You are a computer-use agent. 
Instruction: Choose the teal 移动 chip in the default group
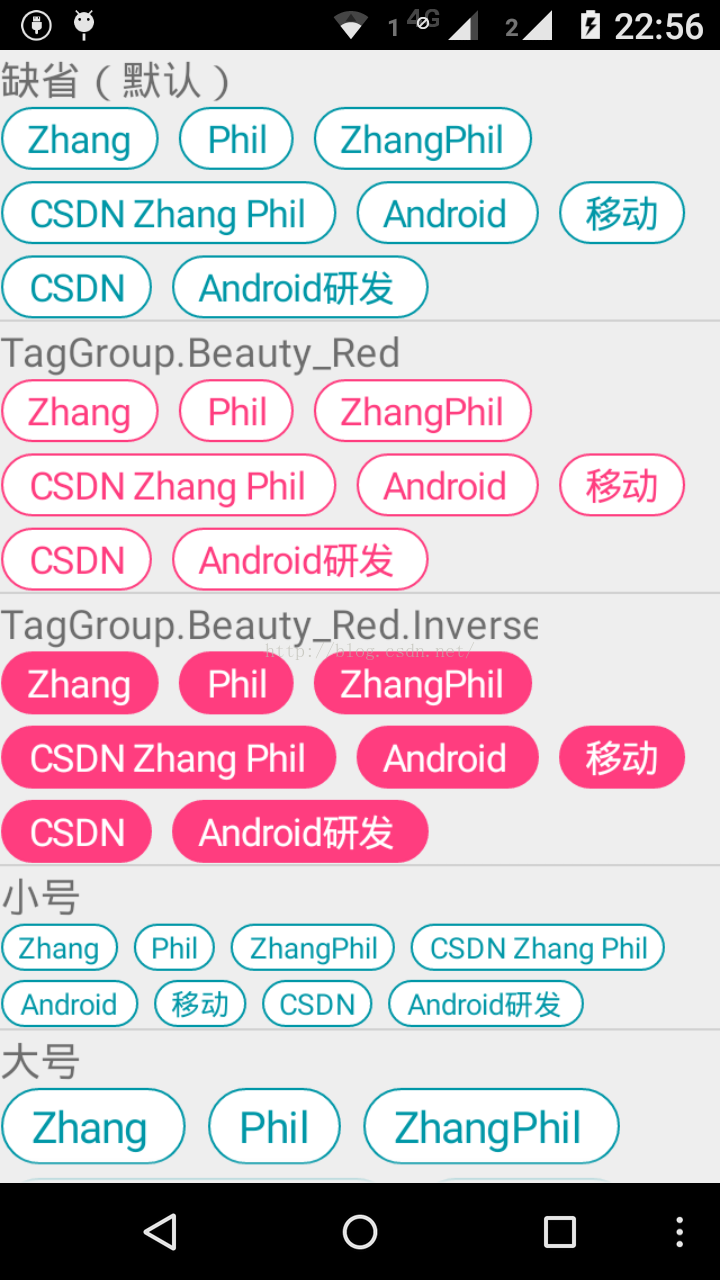pyautogui.click(x=621, y=213)
